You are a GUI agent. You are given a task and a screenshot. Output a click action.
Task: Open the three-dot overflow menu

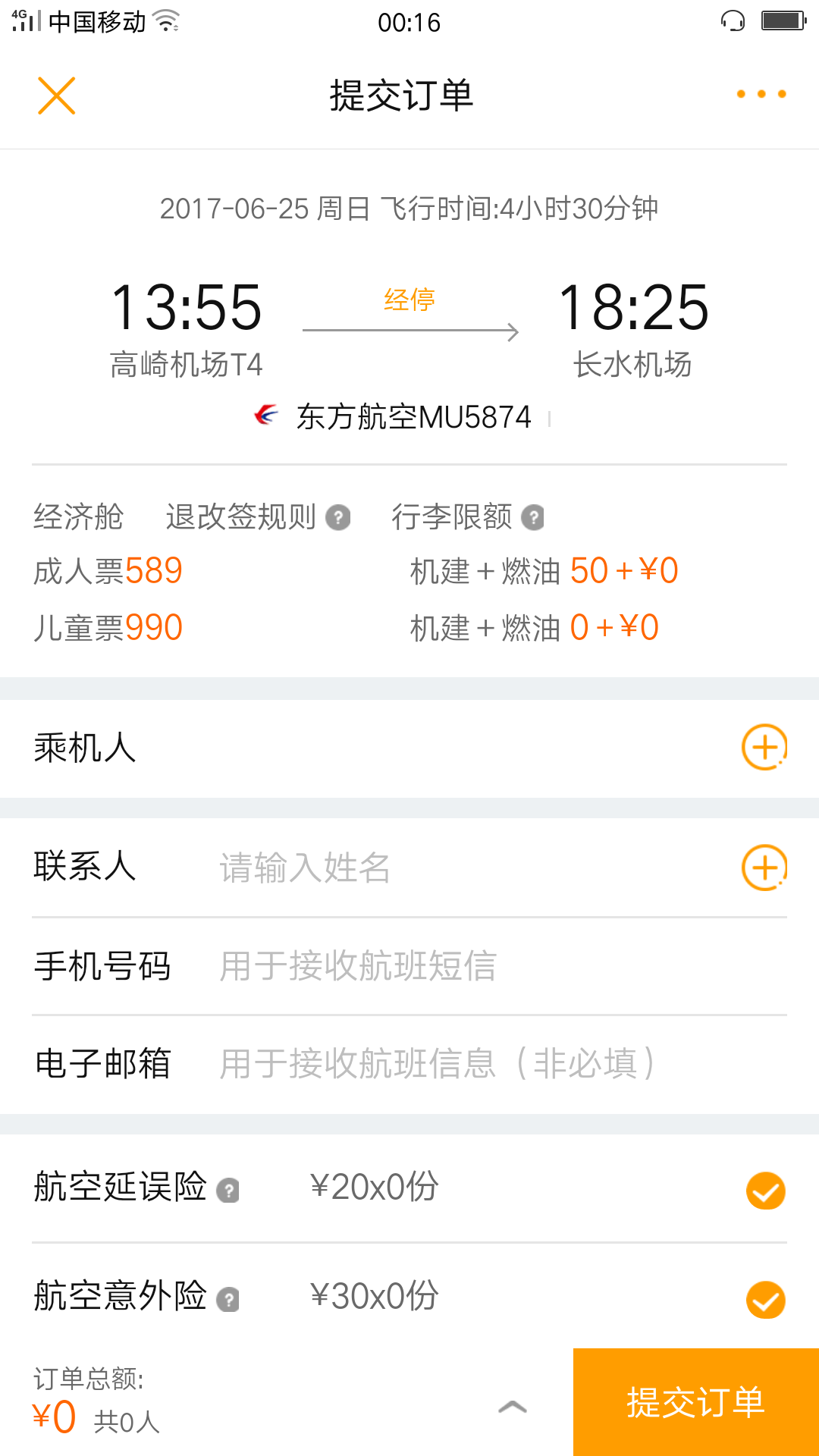pos(761,94)
